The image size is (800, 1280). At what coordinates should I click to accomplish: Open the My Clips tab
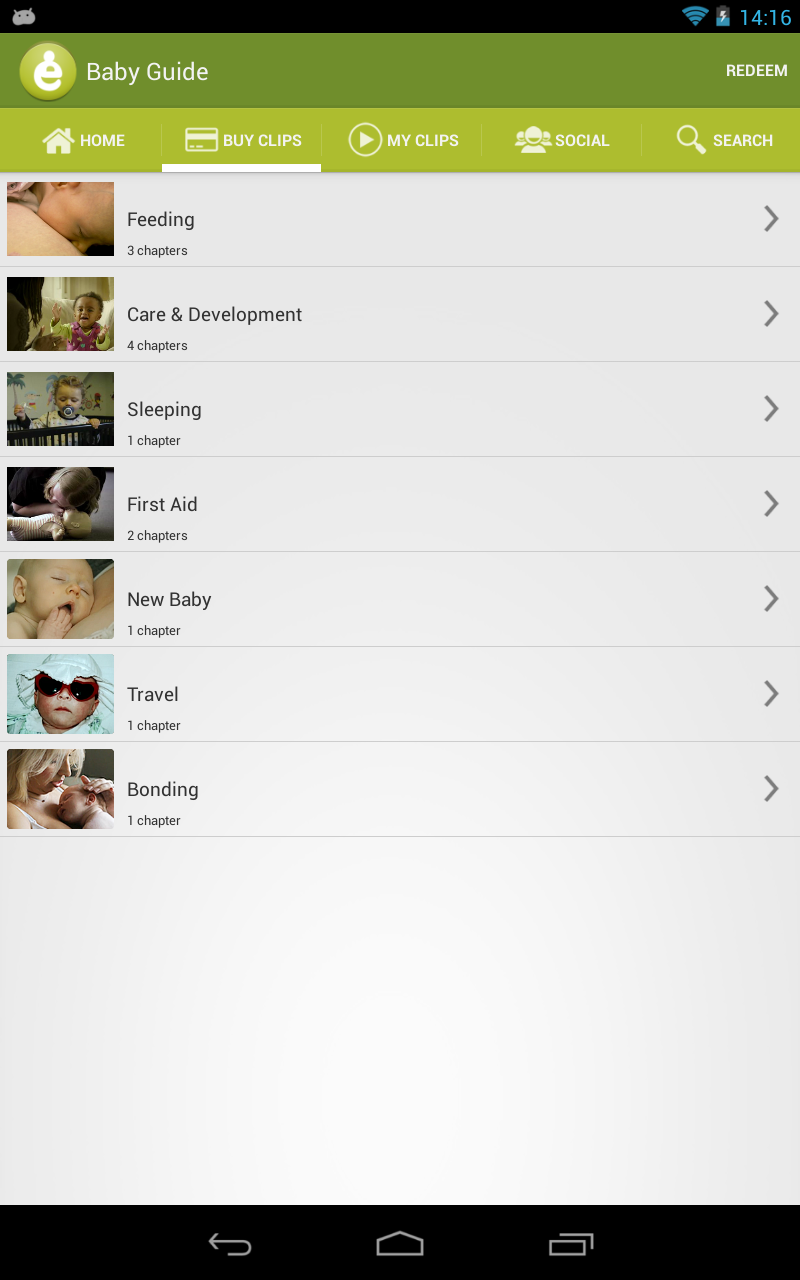[403, 140]
